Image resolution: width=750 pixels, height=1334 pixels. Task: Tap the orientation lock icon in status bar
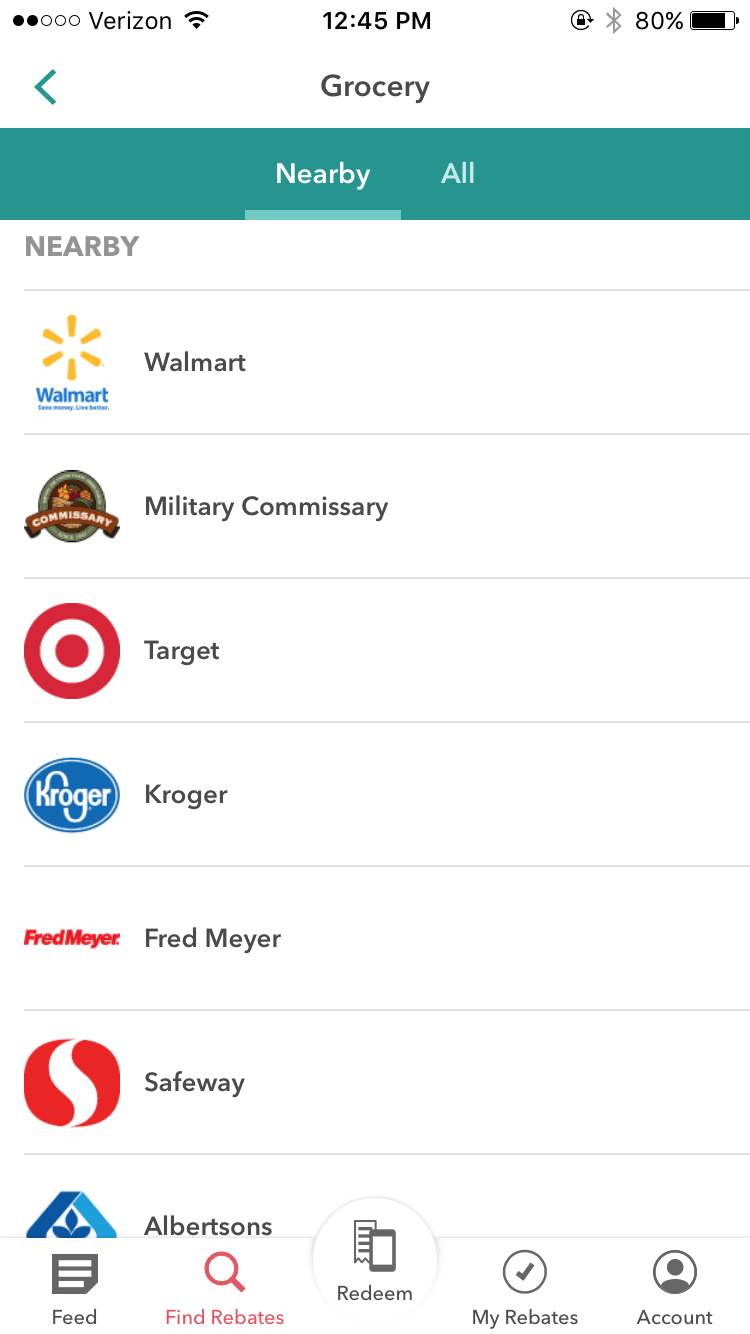click(x=580, y=19)
